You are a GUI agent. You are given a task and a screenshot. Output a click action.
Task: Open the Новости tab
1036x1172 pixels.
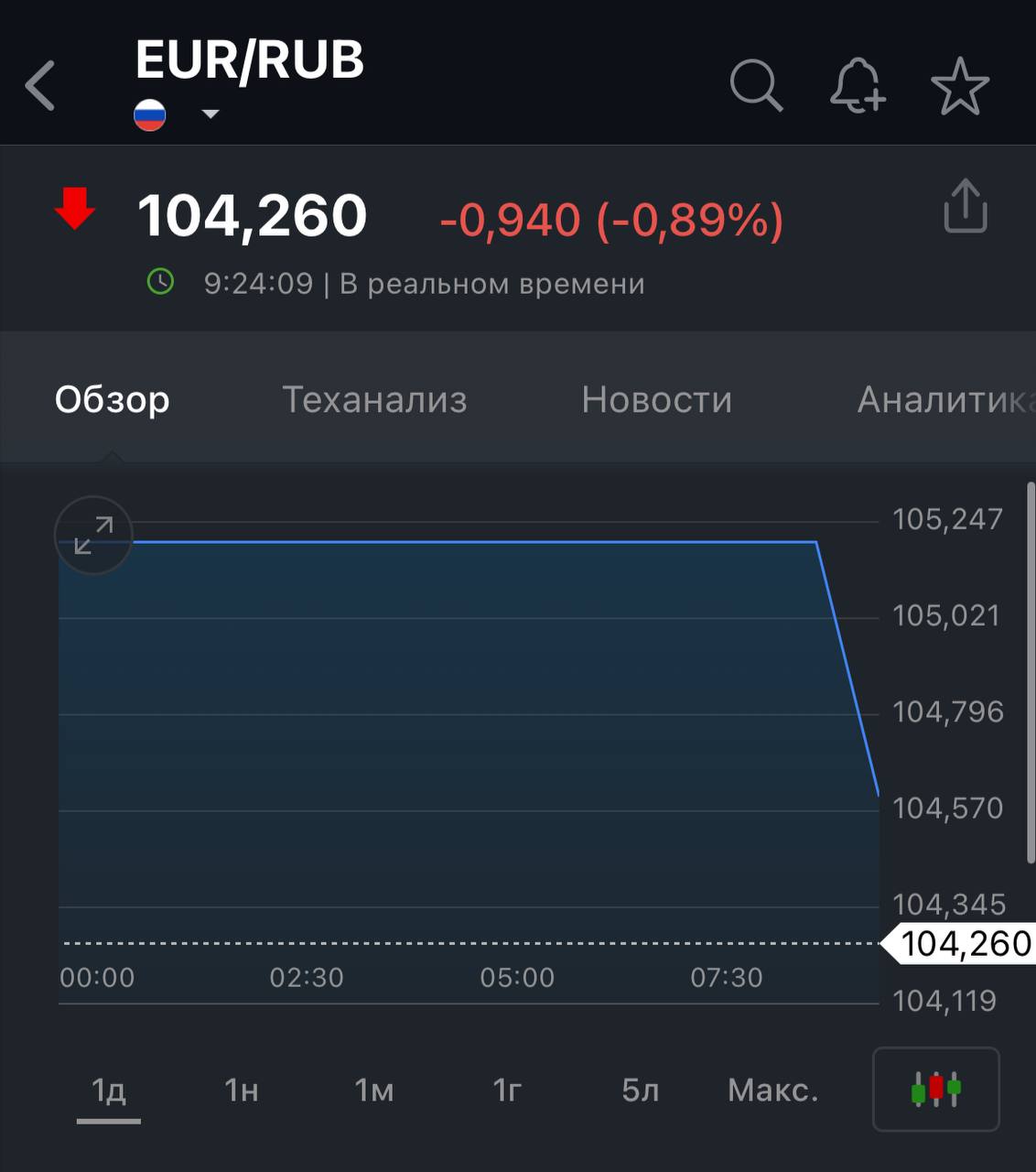click(x=656, y=400)
